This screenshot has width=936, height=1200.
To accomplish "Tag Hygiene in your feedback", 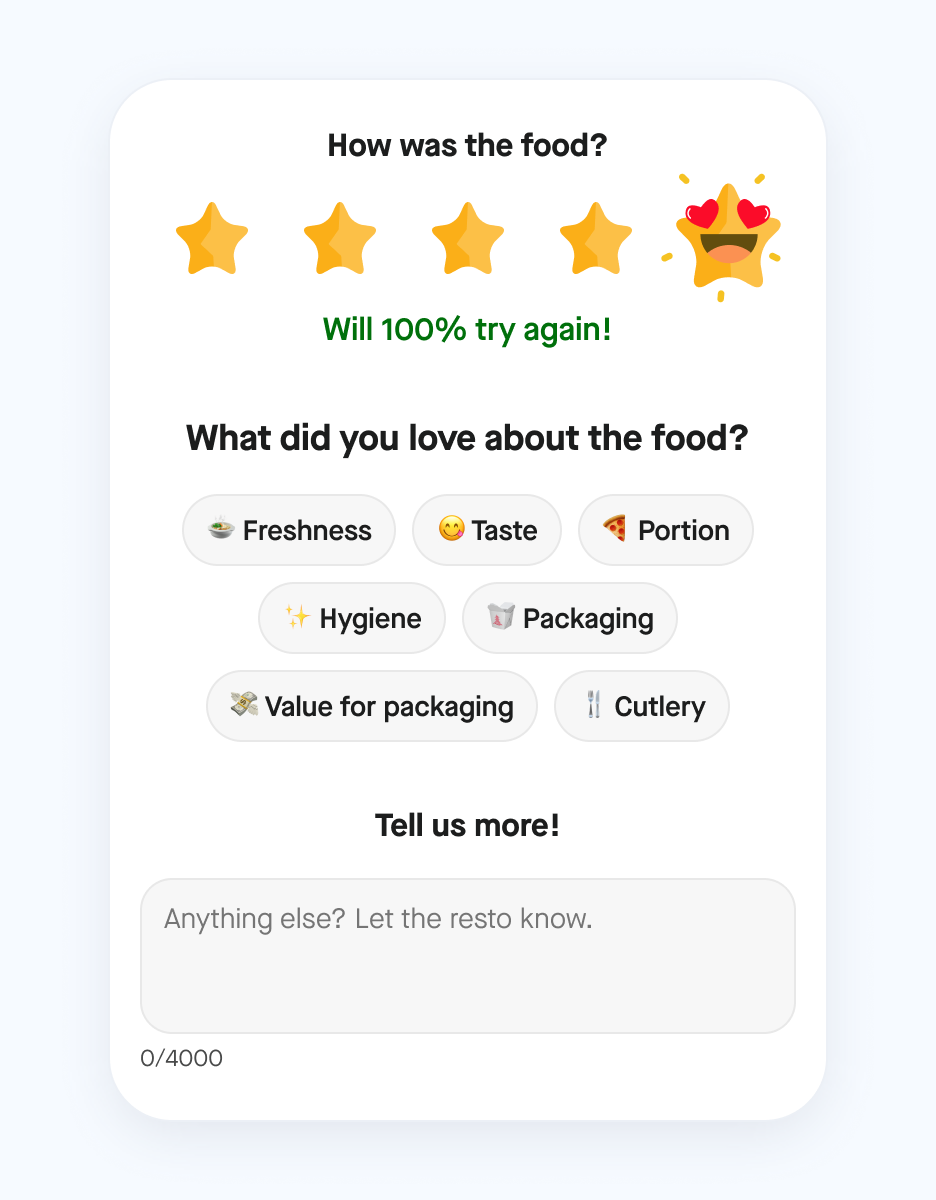I will pyautogui.click(x=352, y=618).
